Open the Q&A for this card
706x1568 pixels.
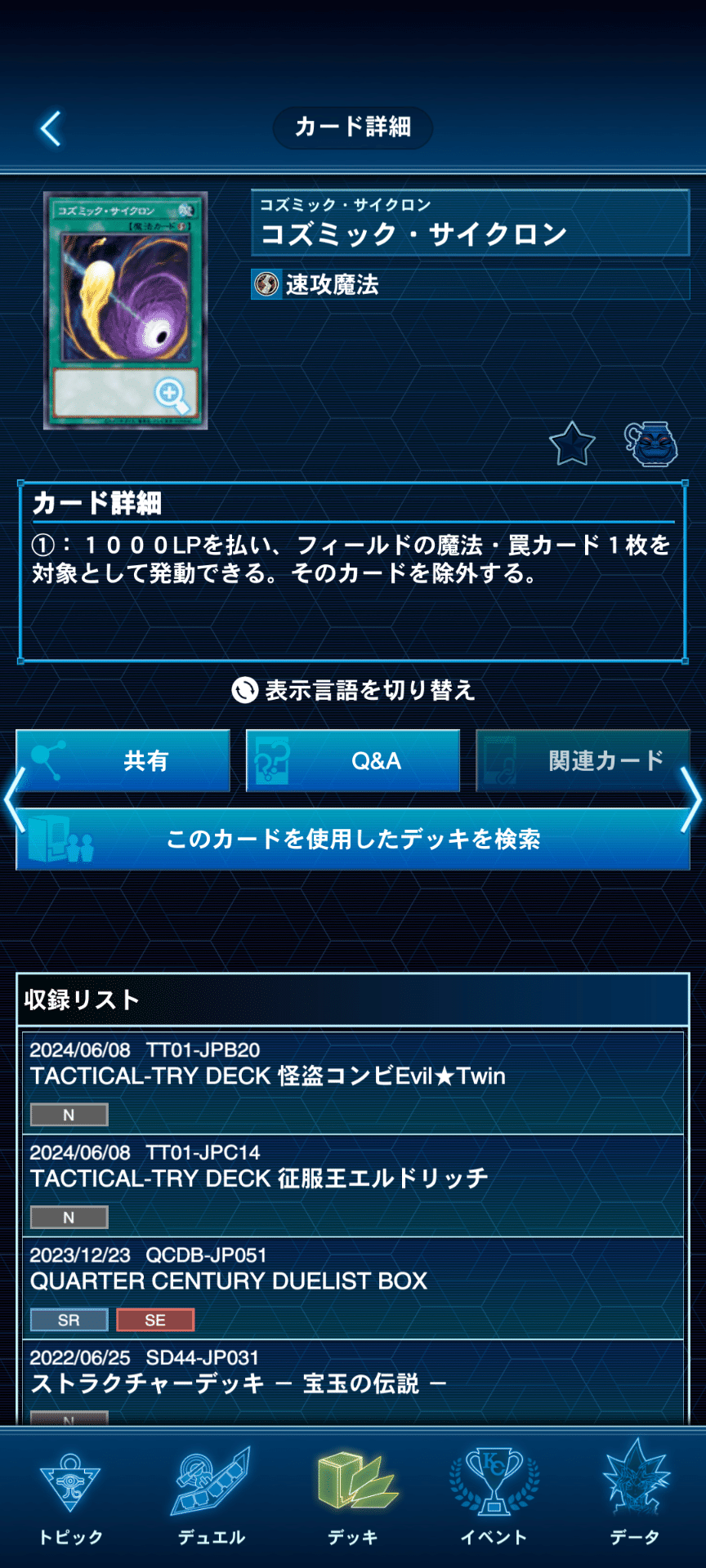[x=353, y=760]
